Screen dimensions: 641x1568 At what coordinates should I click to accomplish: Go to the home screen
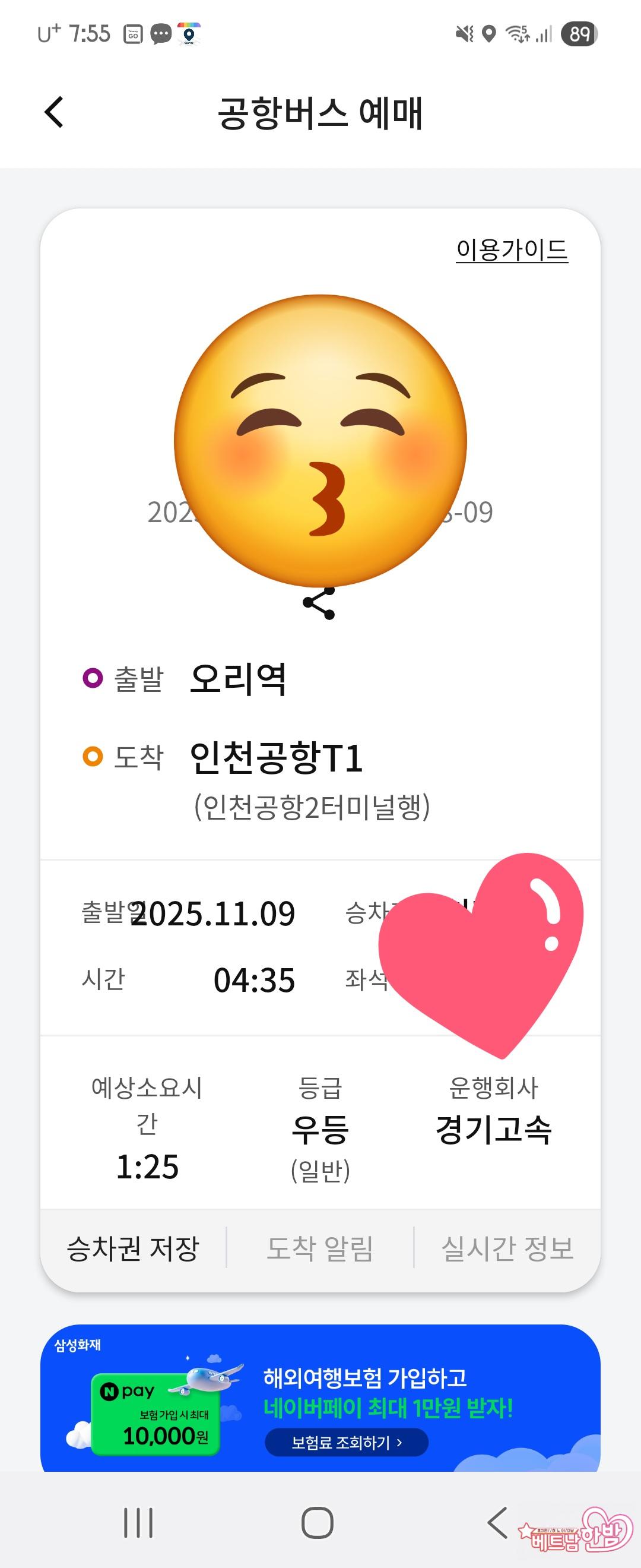pos(318,1523)
